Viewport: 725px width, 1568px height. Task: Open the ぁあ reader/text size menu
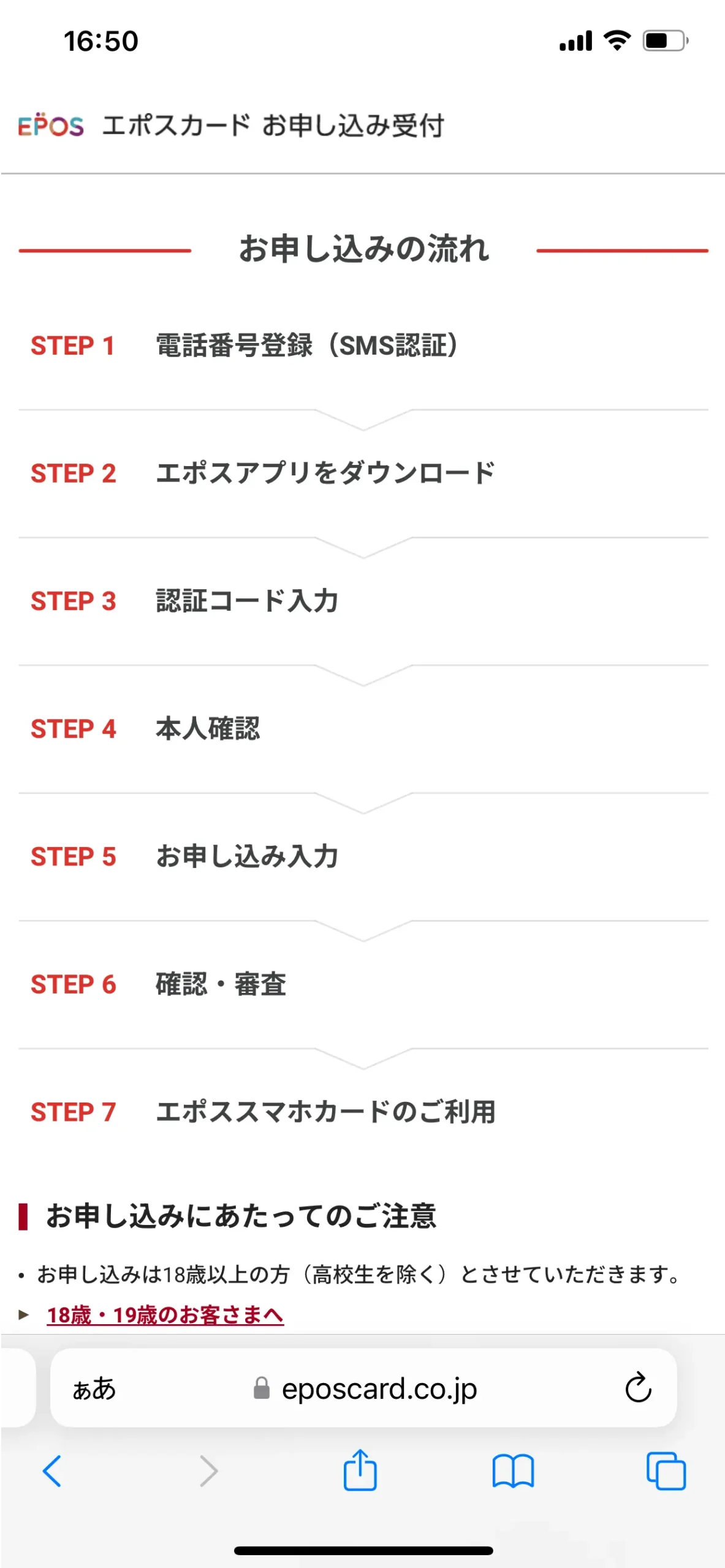94,1389
